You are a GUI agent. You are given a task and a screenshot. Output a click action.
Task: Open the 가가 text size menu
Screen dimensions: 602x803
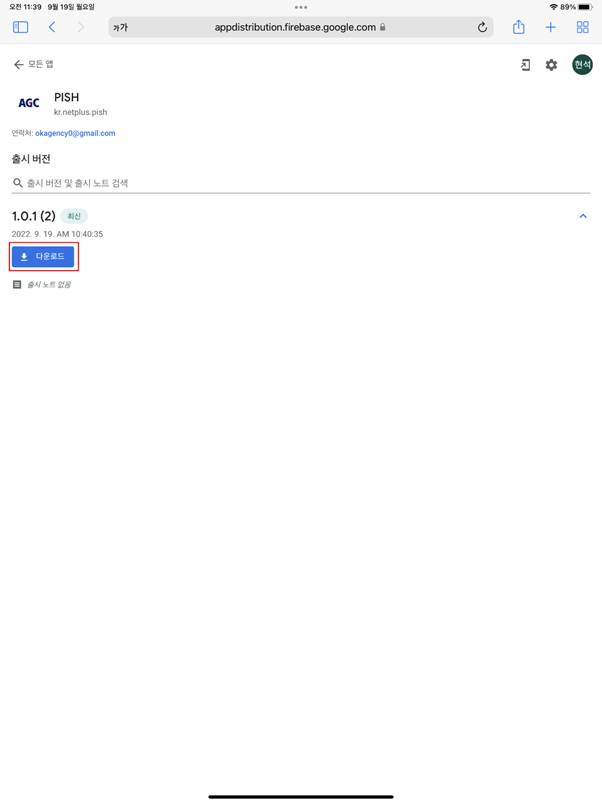121,27
